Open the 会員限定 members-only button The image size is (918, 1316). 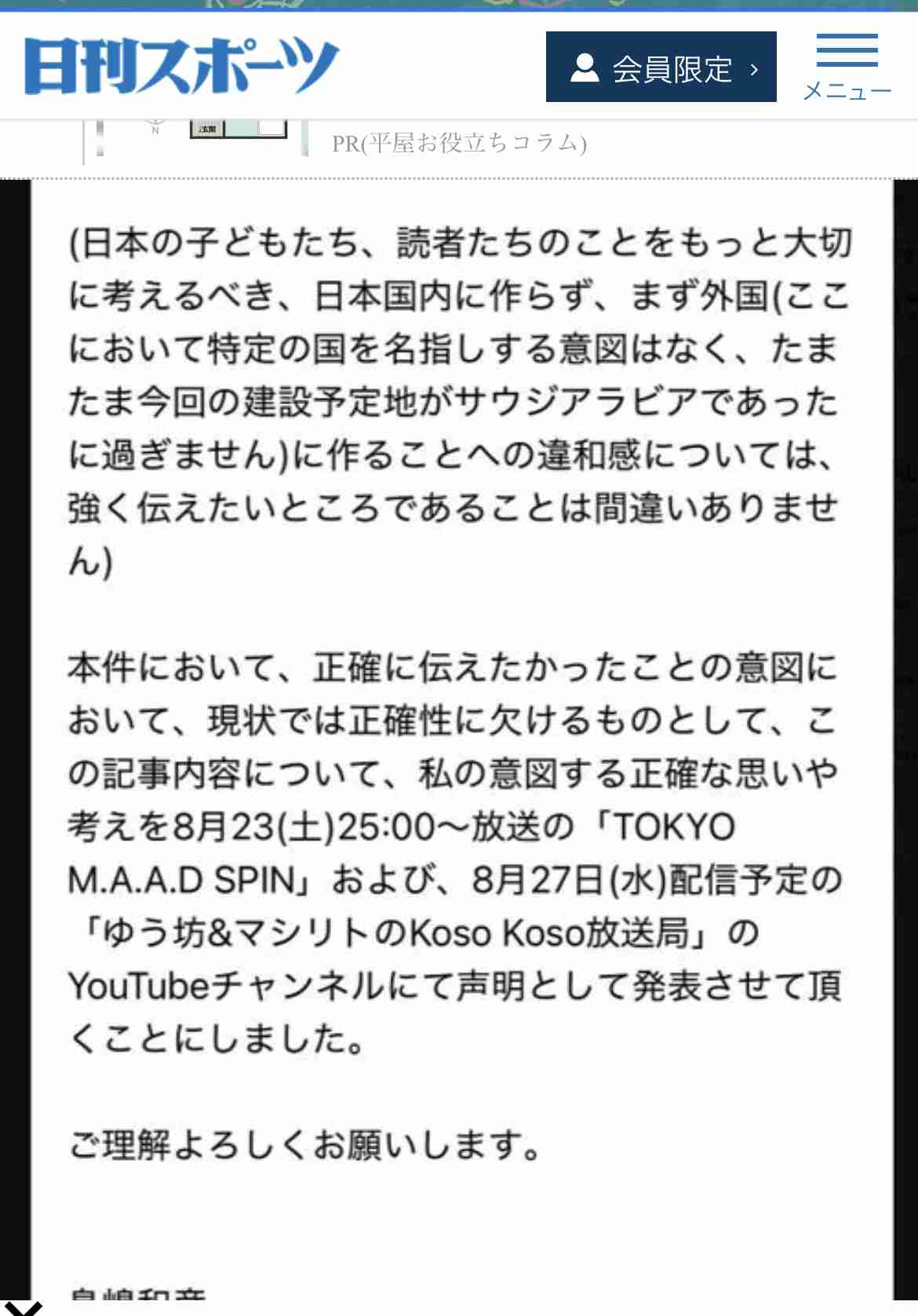click(x=661, y=67)
